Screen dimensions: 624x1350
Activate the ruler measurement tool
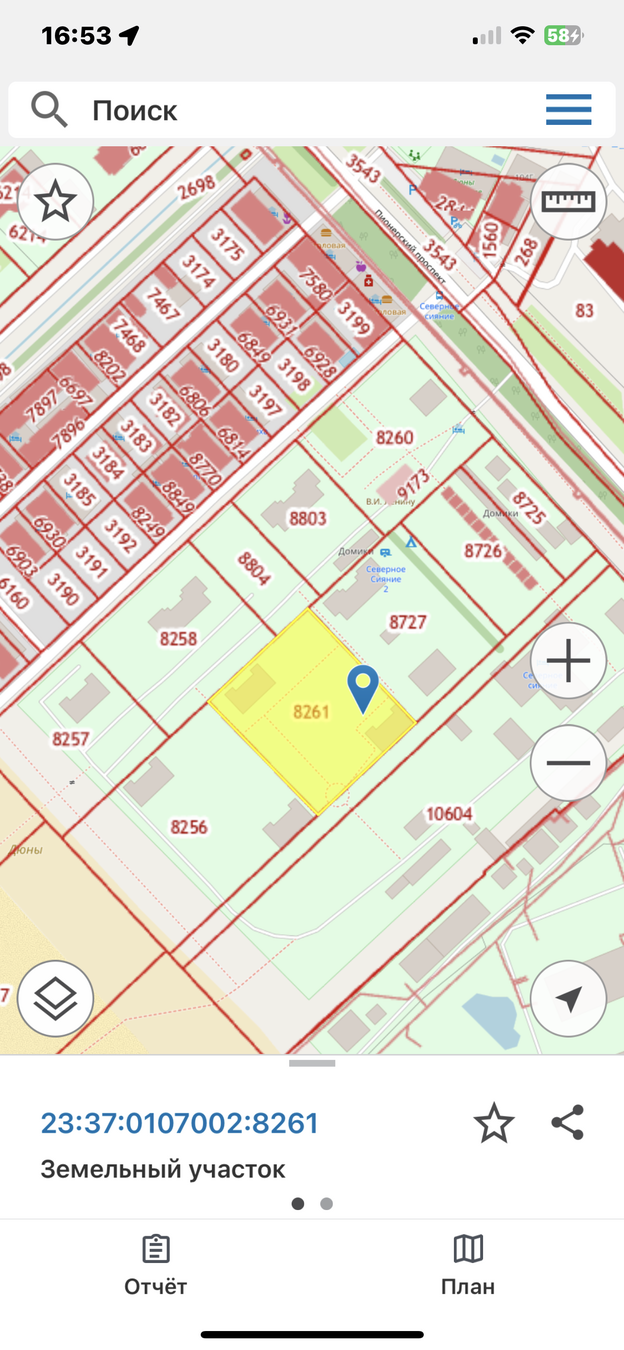[567, 202]
